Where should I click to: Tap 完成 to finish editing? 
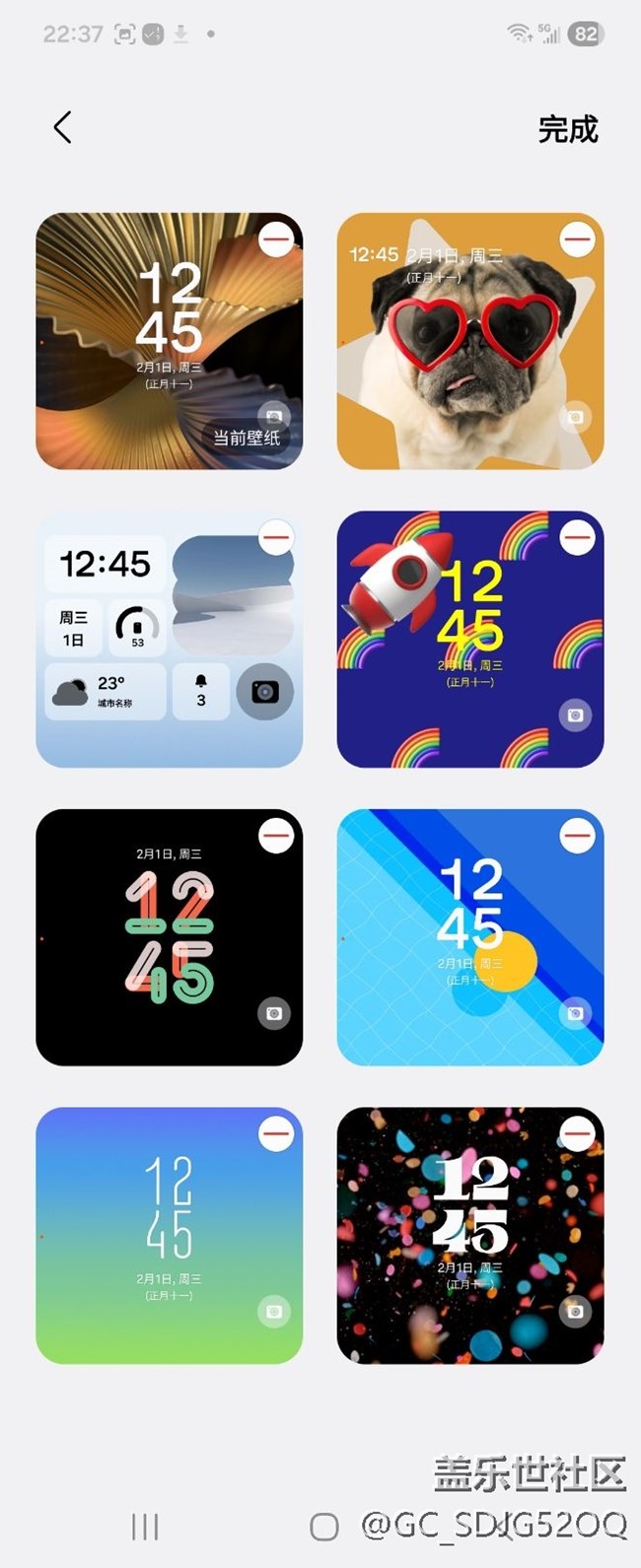568,129
